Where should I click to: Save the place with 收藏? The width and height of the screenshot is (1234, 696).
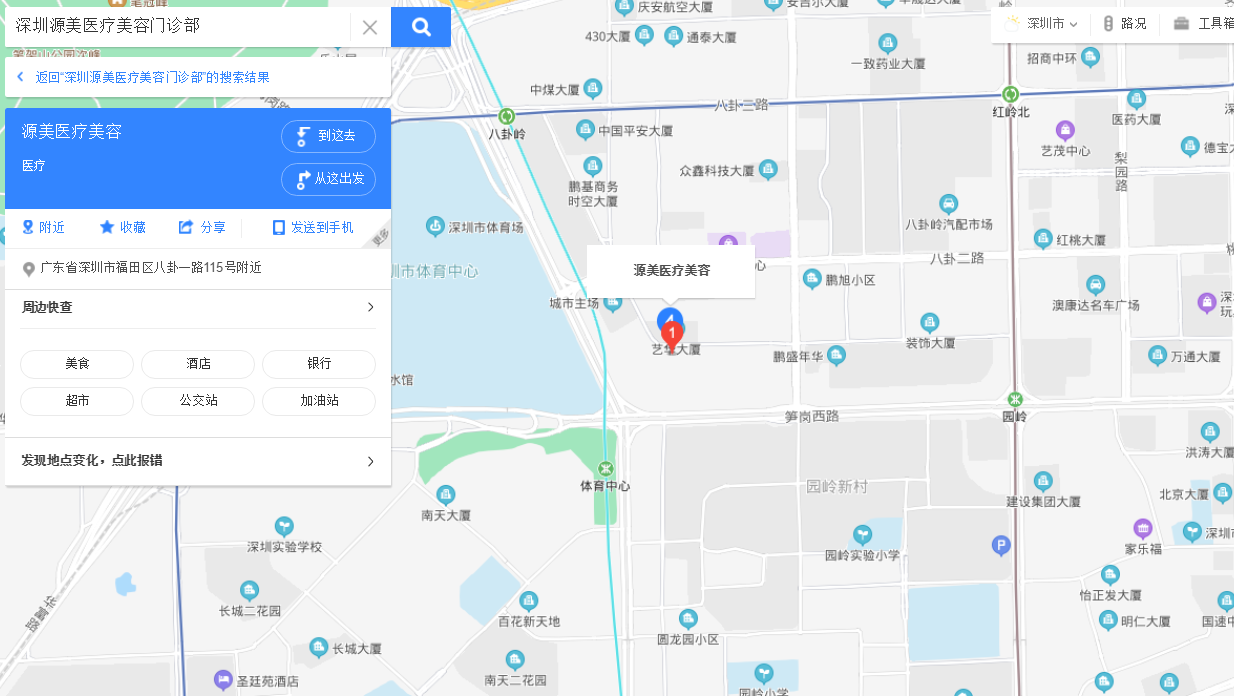123,227
